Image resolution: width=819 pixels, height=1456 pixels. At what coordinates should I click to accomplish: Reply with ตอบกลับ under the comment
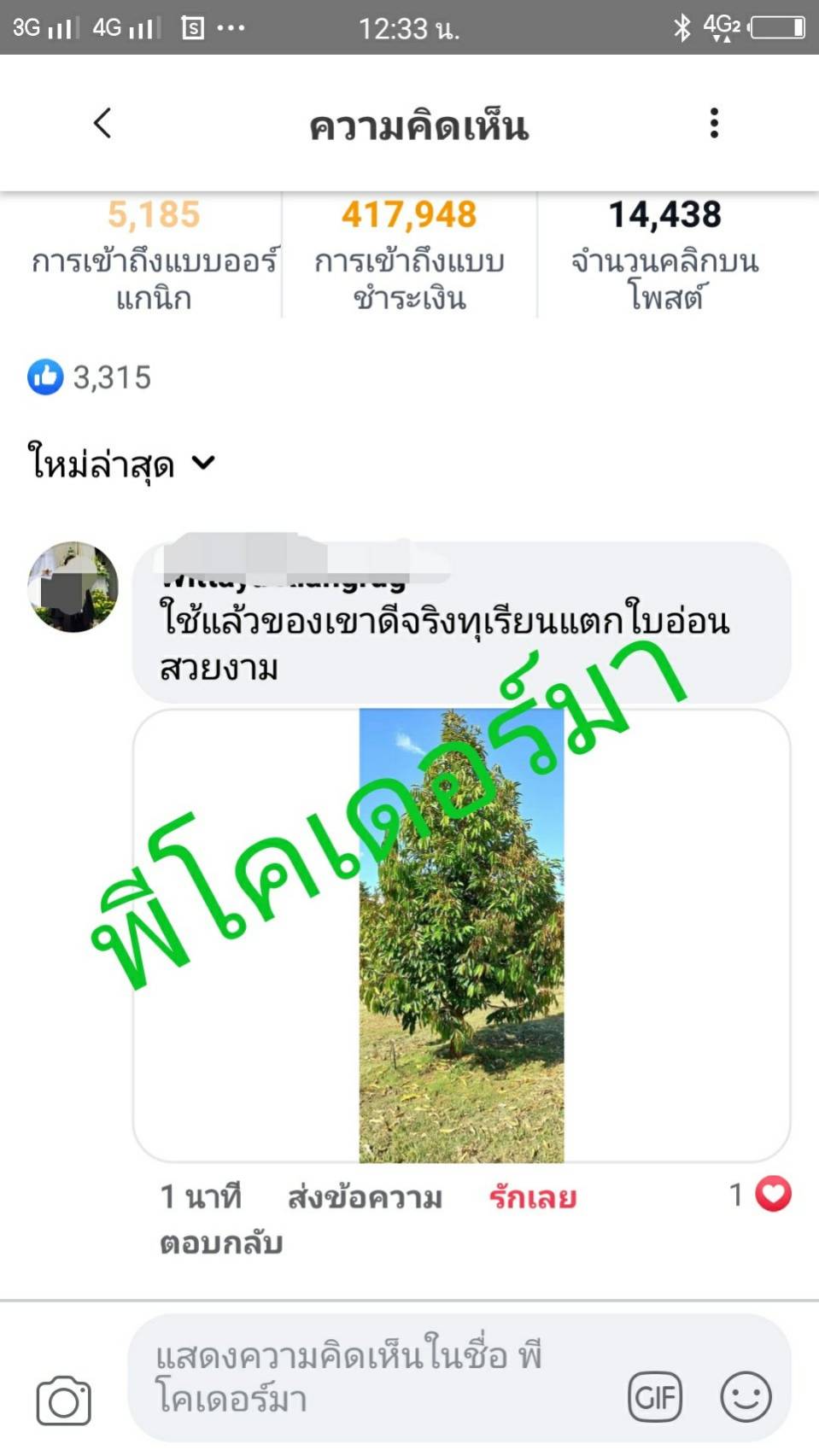220,1243
